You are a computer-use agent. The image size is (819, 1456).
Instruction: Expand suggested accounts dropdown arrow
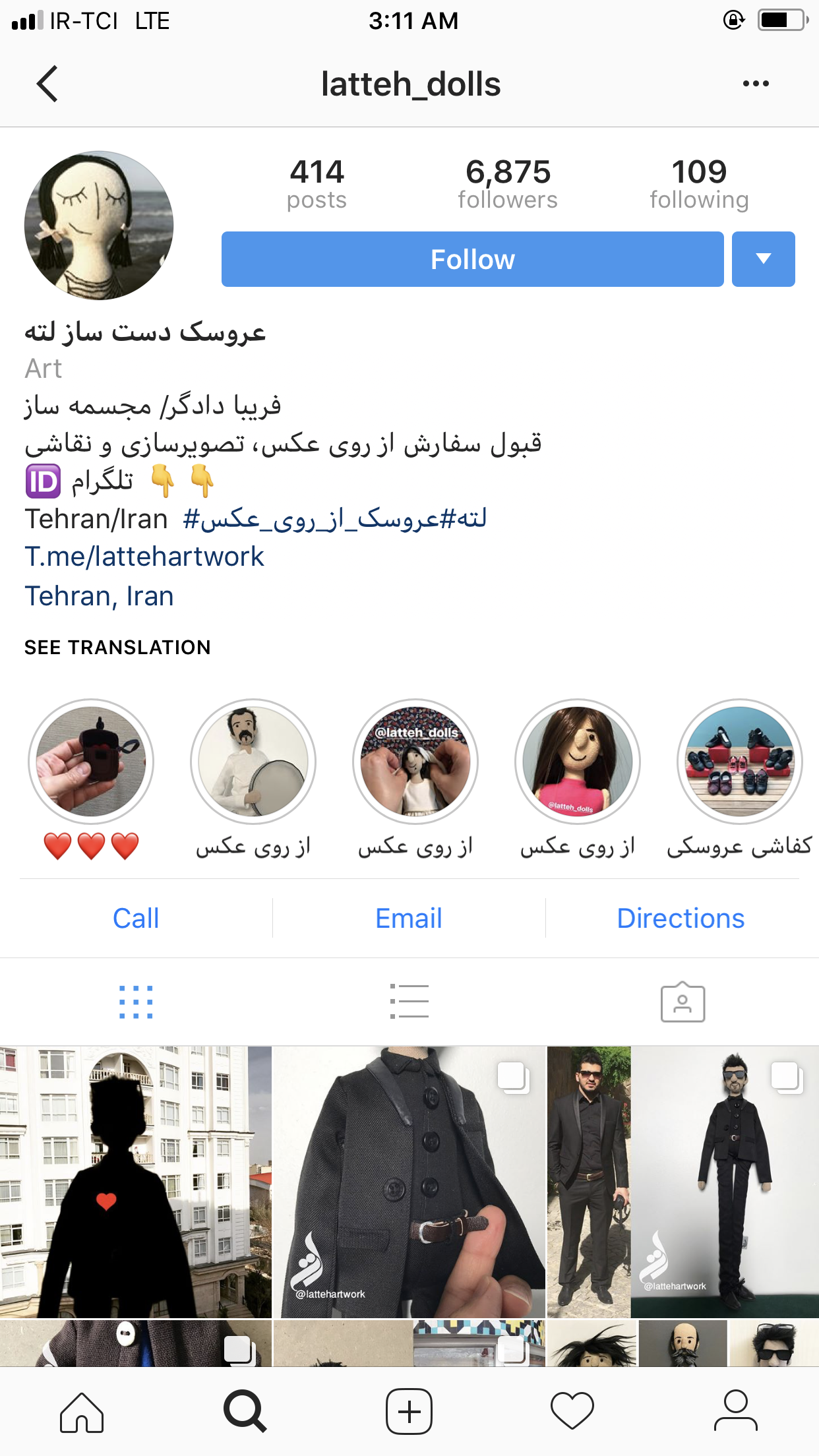(763, 259)
